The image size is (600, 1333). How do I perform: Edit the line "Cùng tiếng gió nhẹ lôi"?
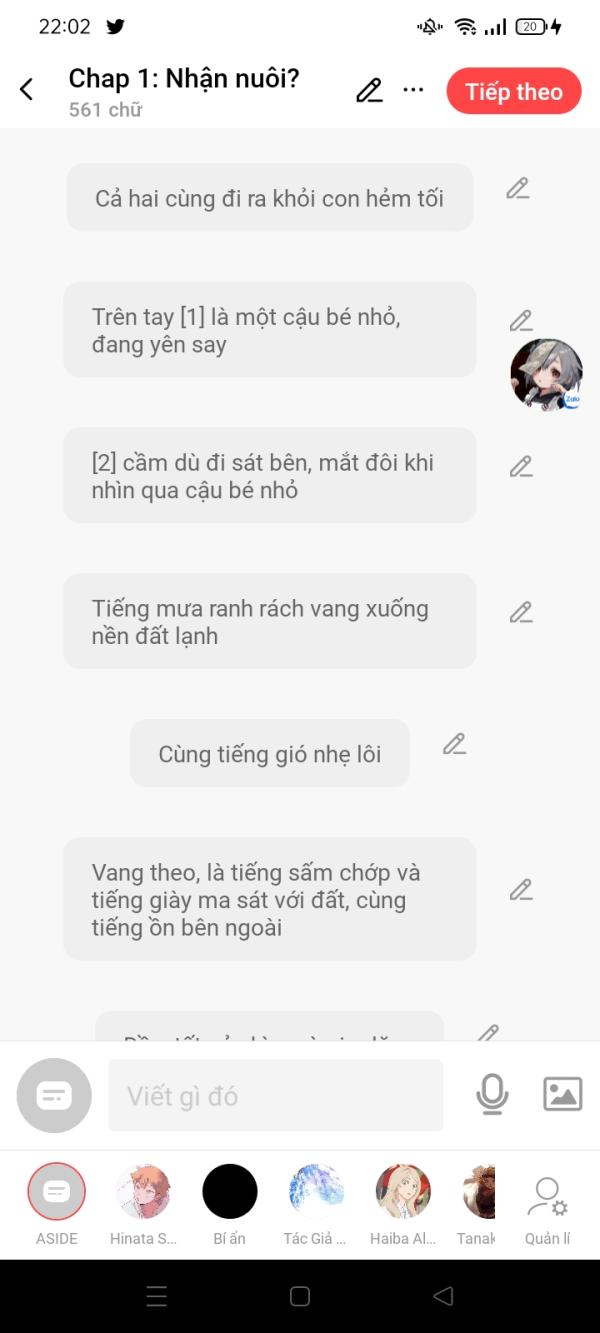click(455, 744)
